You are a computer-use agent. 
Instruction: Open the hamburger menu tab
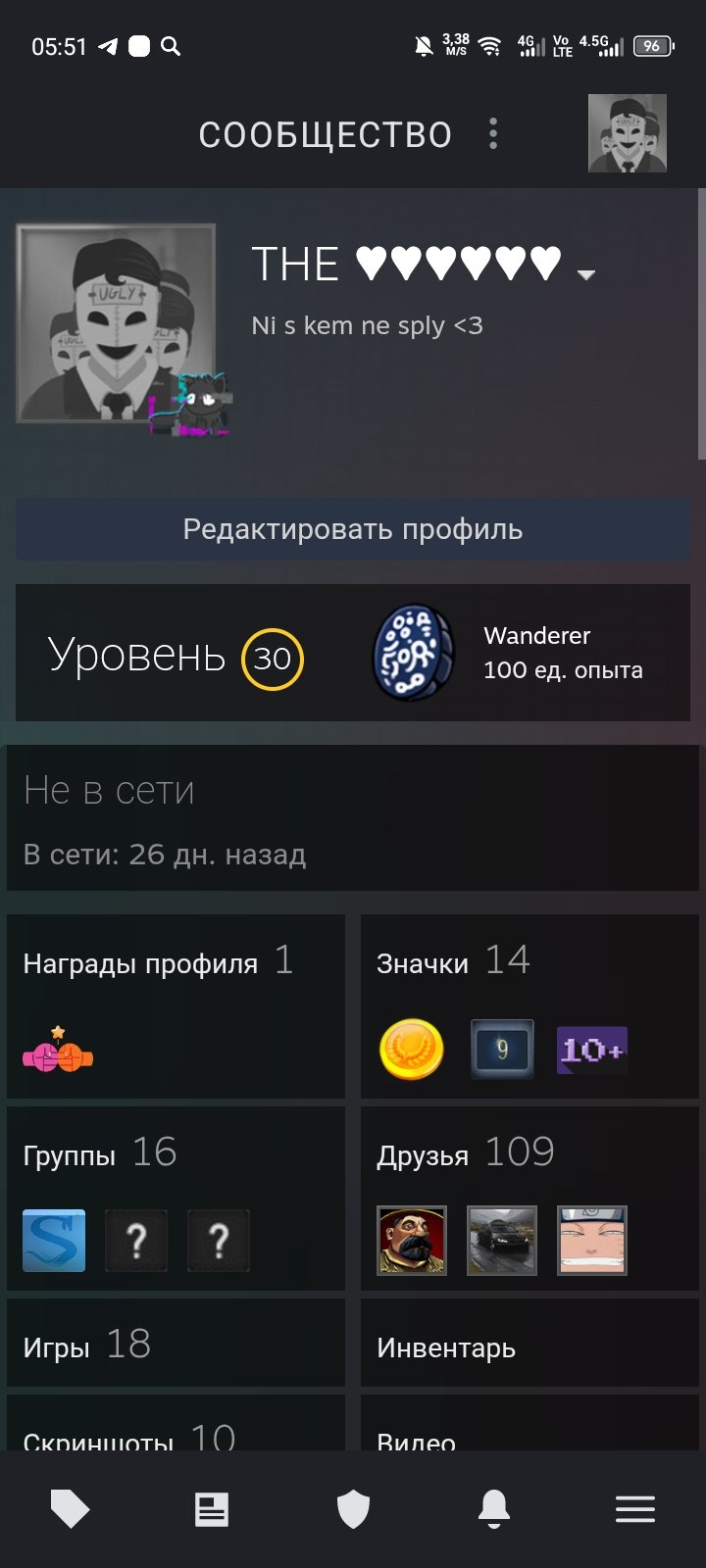click(x=635, y=1509)
